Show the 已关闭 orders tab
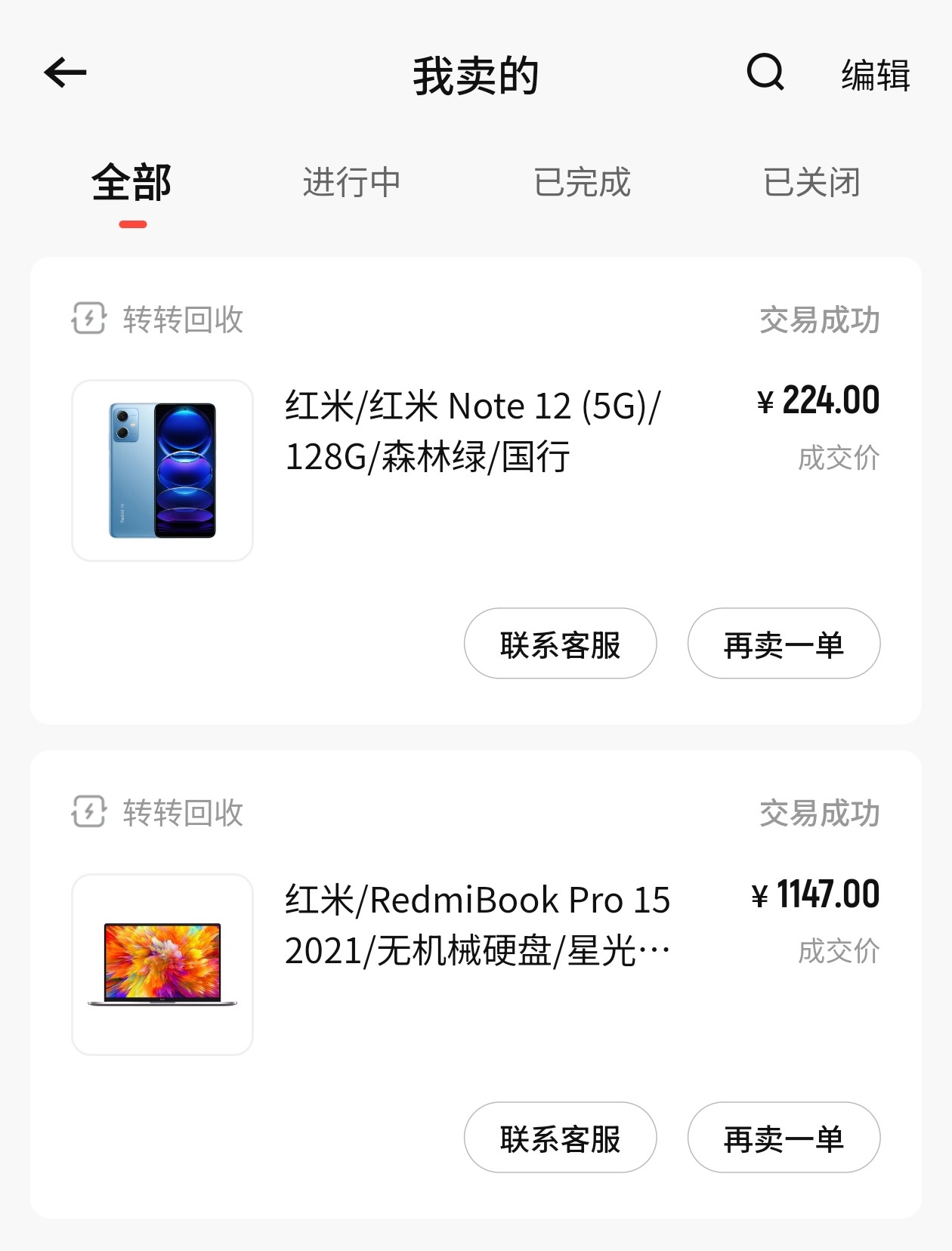The height and width of the screenshot is (1251, 952). click(811, 183)
